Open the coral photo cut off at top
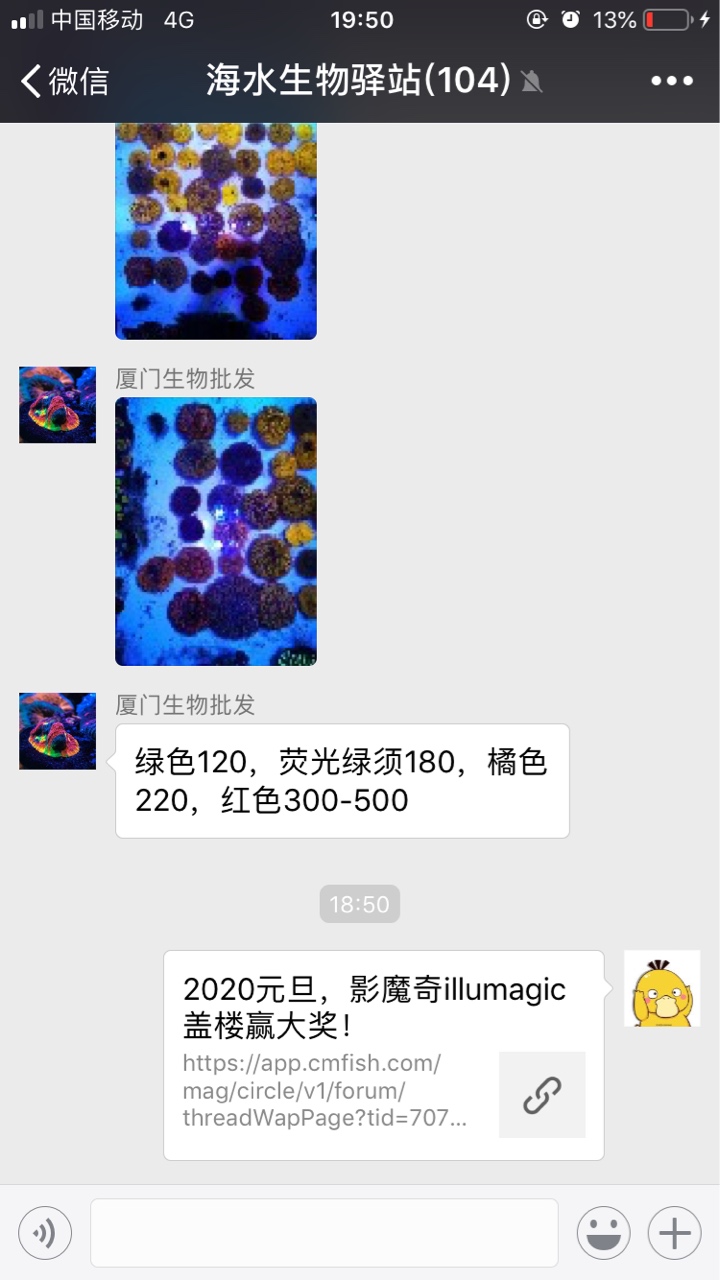Viewport: 720px width, 1280px height. tap(216, 231)
